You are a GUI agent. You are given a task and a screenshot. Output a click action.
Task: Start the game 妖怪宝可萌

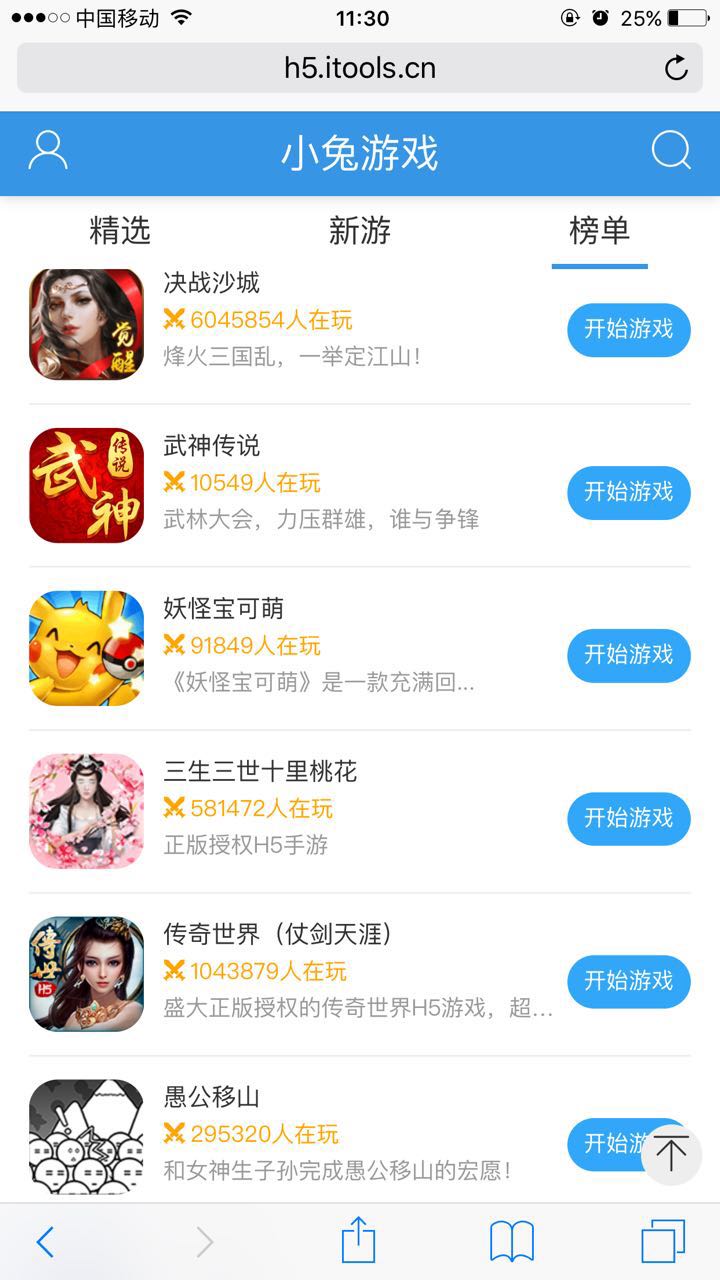pyautogui.click(x=628, y=655)
